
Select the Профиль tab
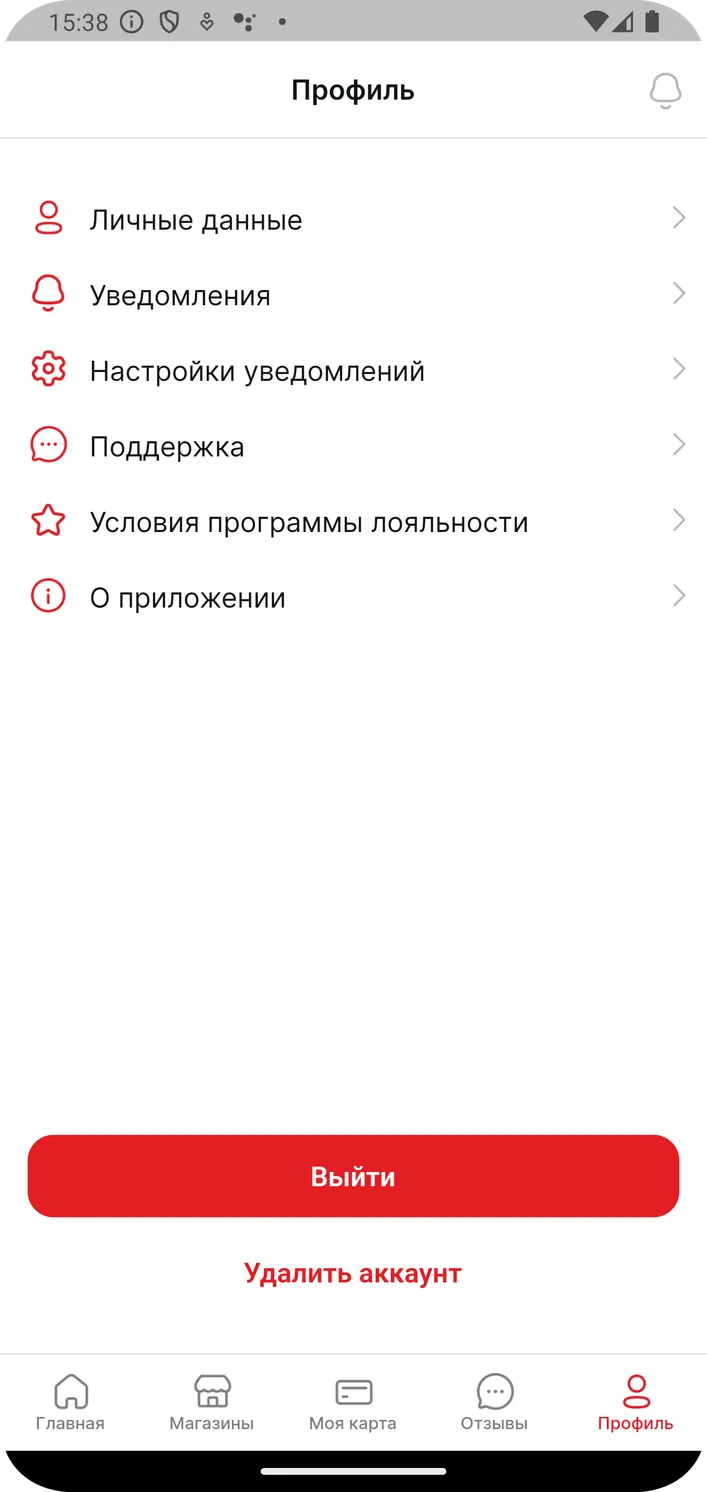click(x=636, y=1403)
